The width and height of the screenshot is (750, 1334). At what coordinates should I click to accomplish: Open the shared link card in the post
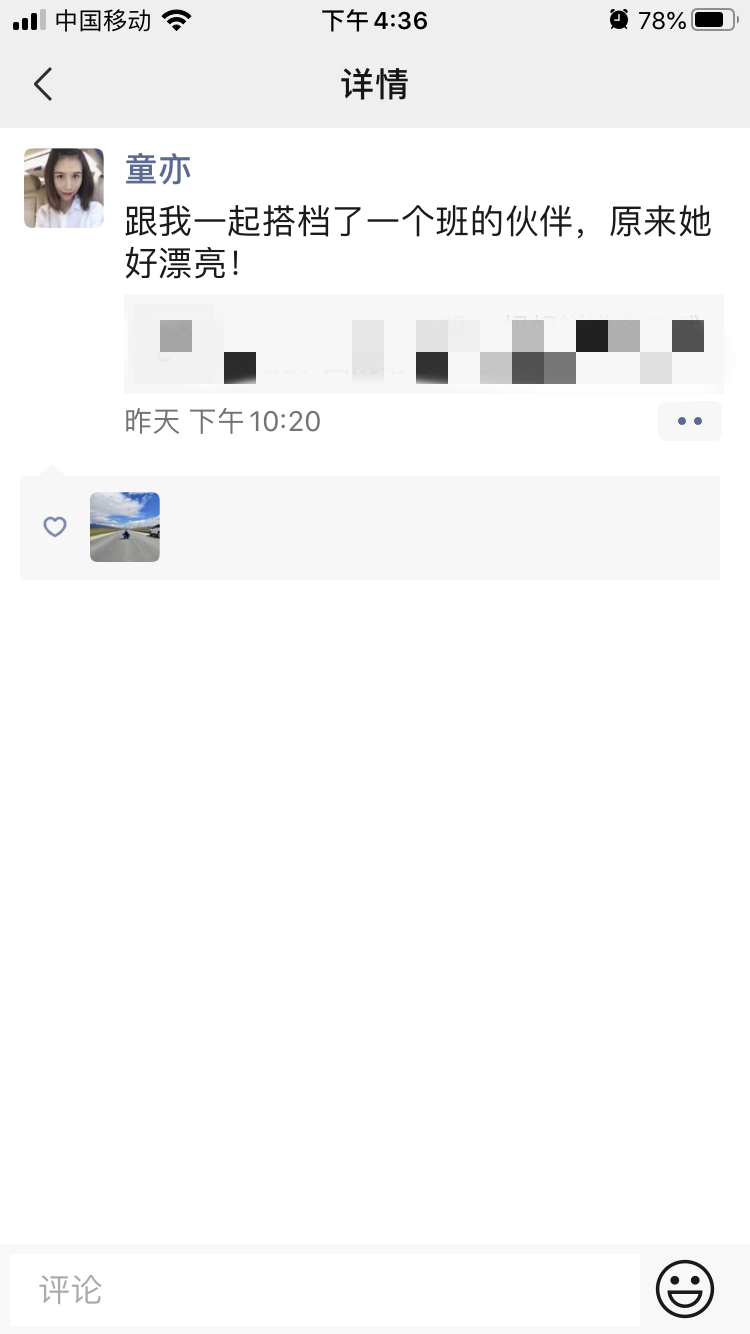(x=423, y=344)
